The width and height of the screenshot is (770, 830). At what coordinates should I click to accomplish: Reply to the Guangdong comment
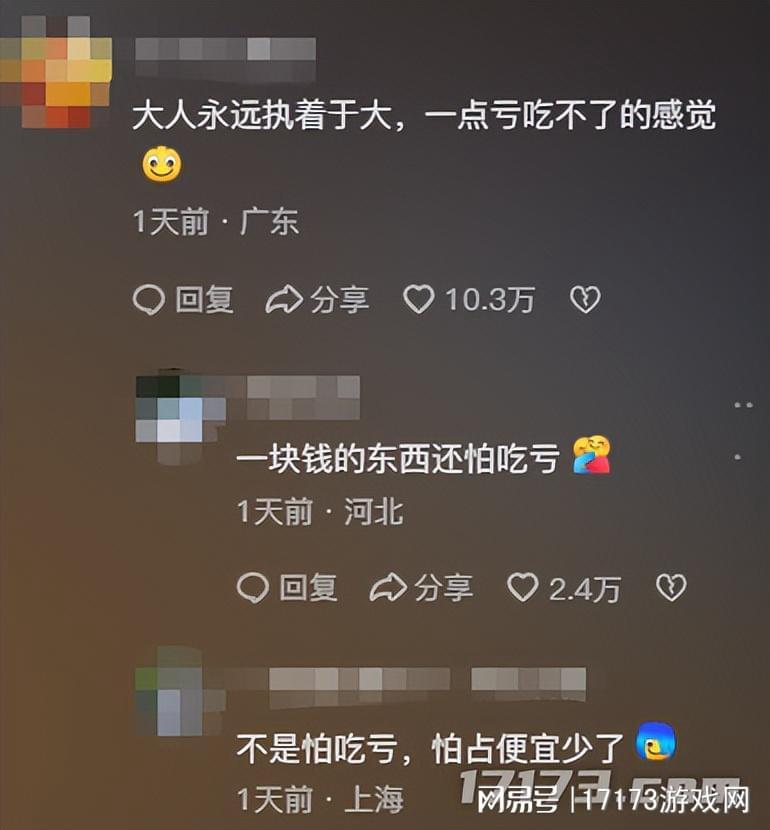pos(183,299)
